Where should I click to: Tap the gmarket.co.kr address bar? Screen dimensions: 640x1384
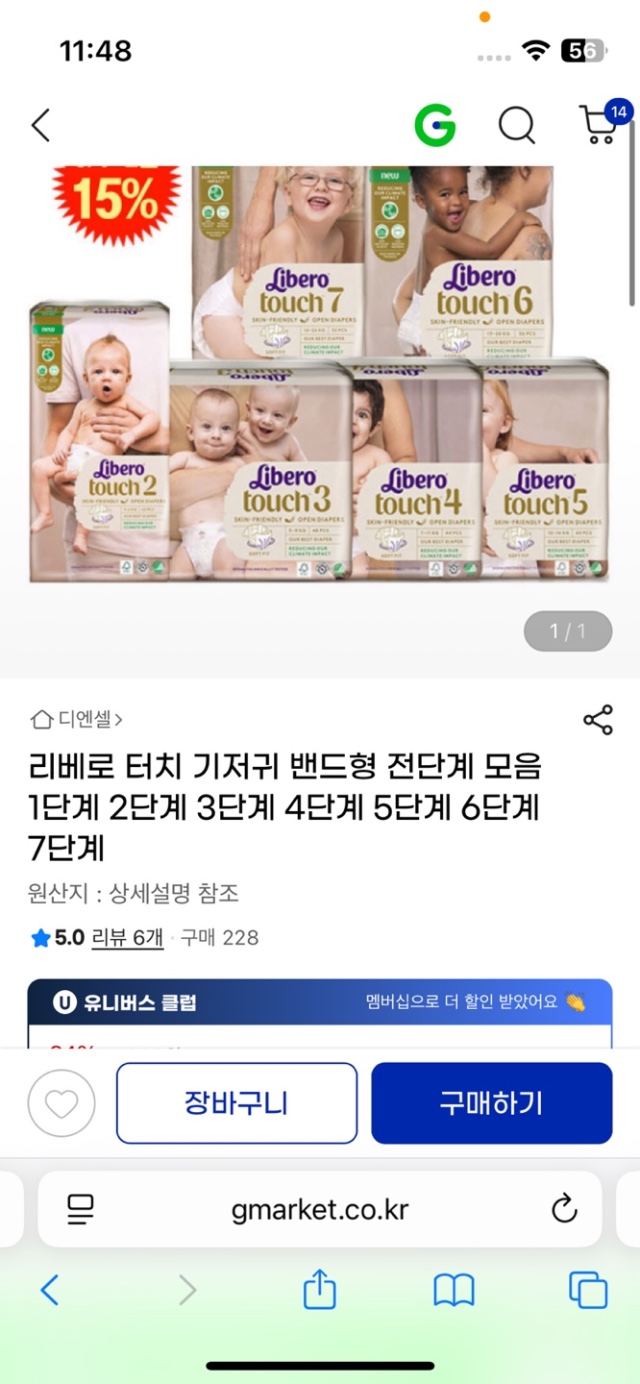(x=320, y=1209)
